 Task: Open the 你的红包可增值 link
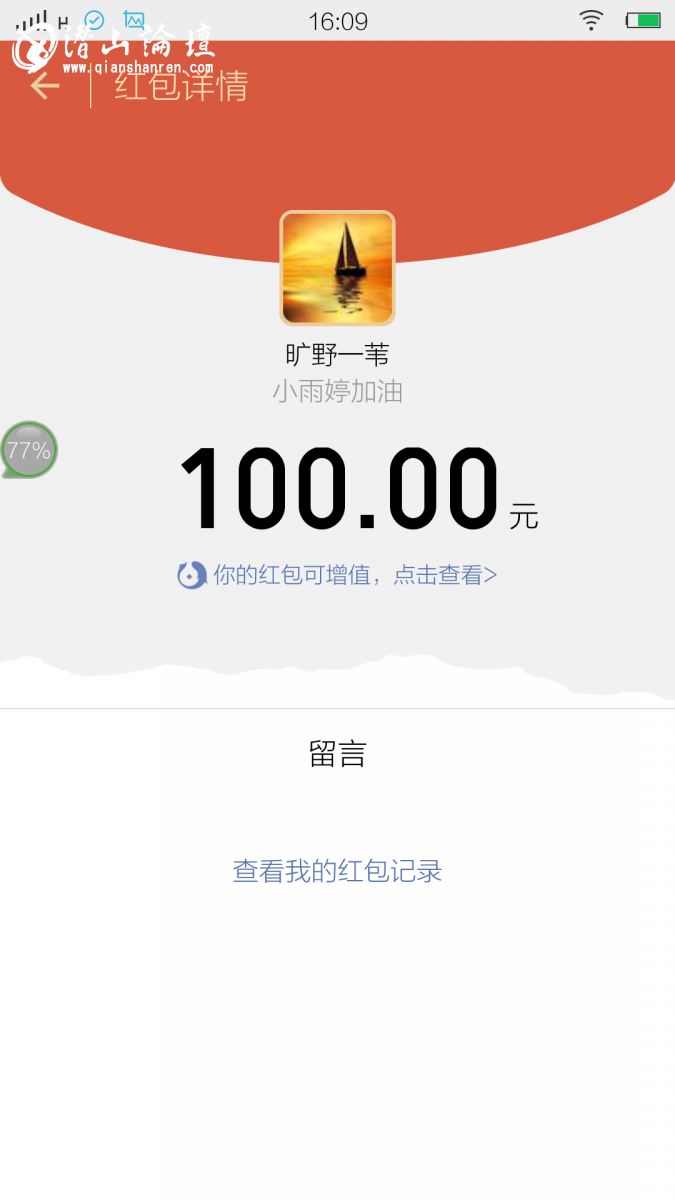[x=338, y=575]
